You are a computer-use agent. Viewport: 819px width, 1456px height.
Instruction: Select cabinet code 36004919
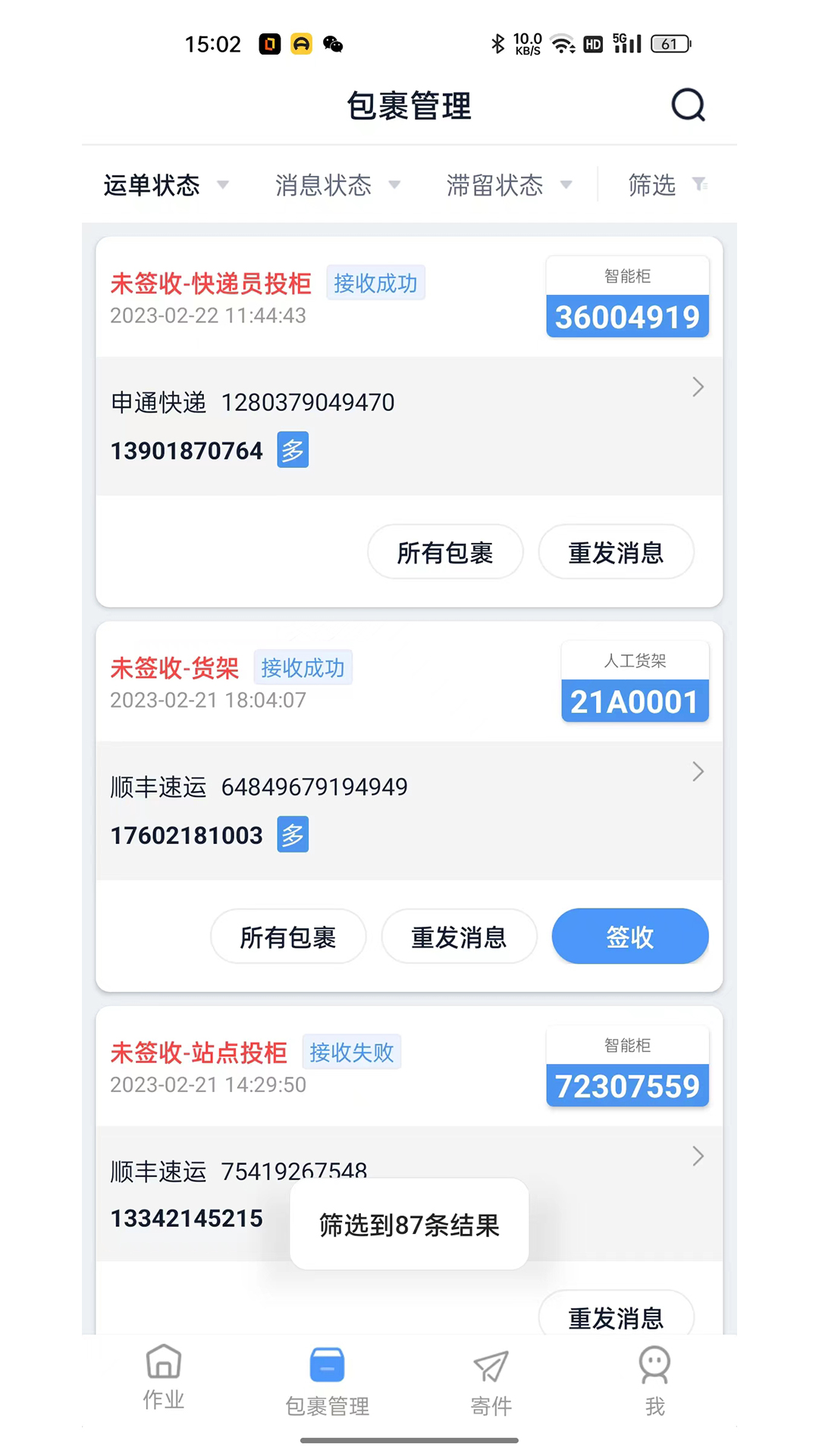[627, 316]
